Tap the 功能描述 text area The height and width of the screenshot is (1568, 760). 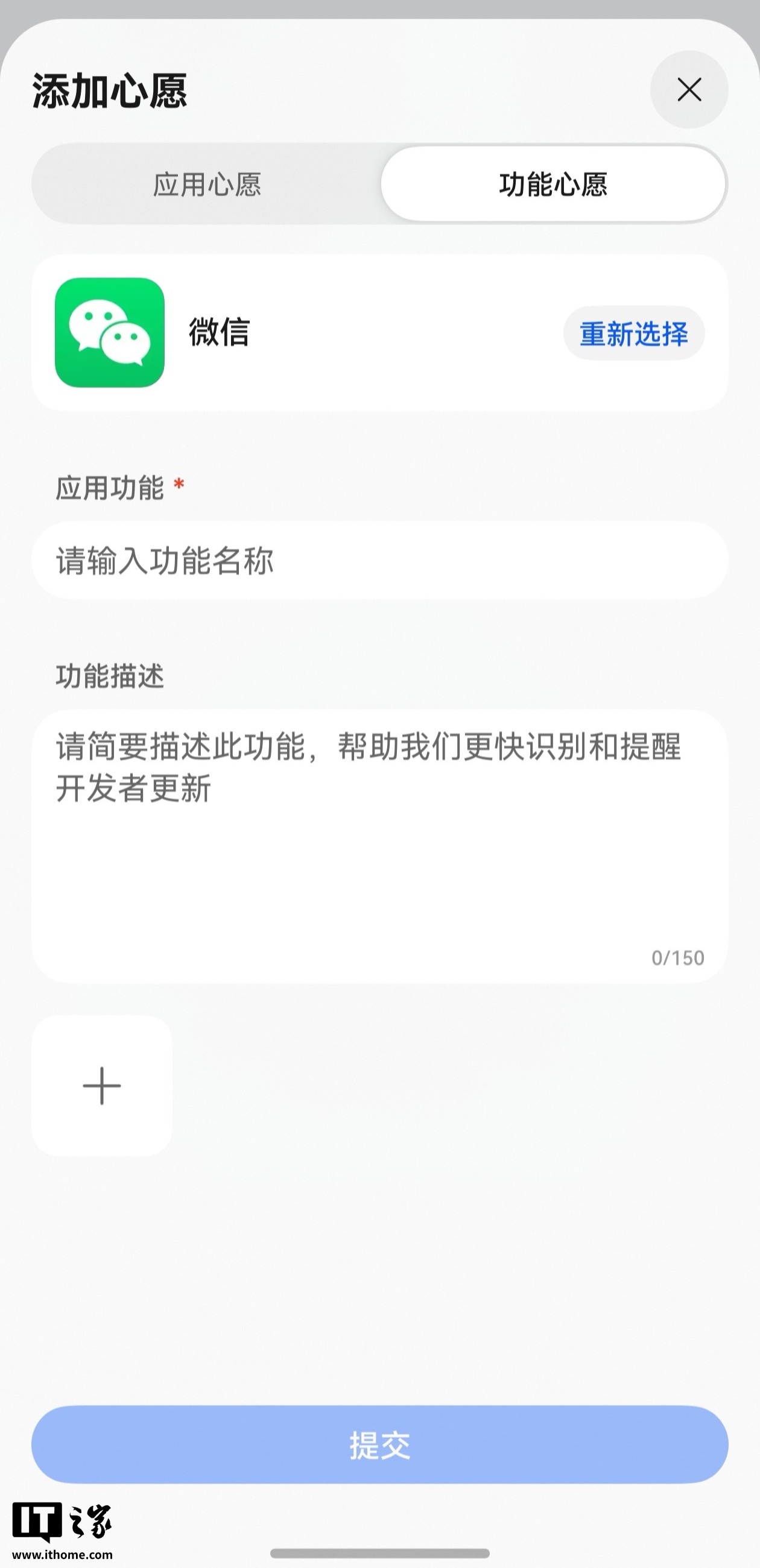(x=379, y=846)
